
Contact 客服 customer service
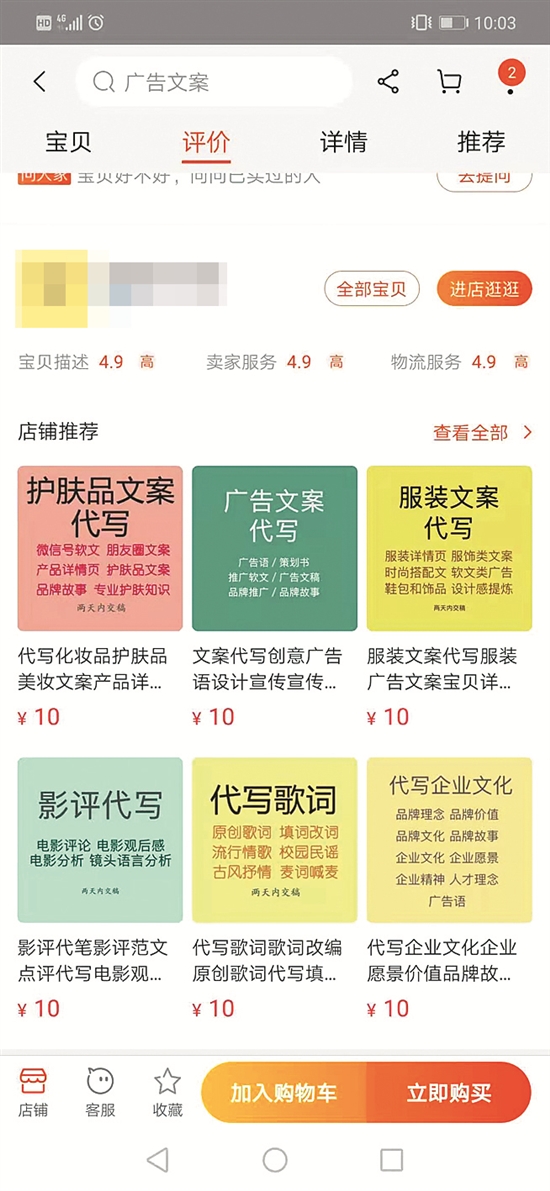coord(100,1092)
